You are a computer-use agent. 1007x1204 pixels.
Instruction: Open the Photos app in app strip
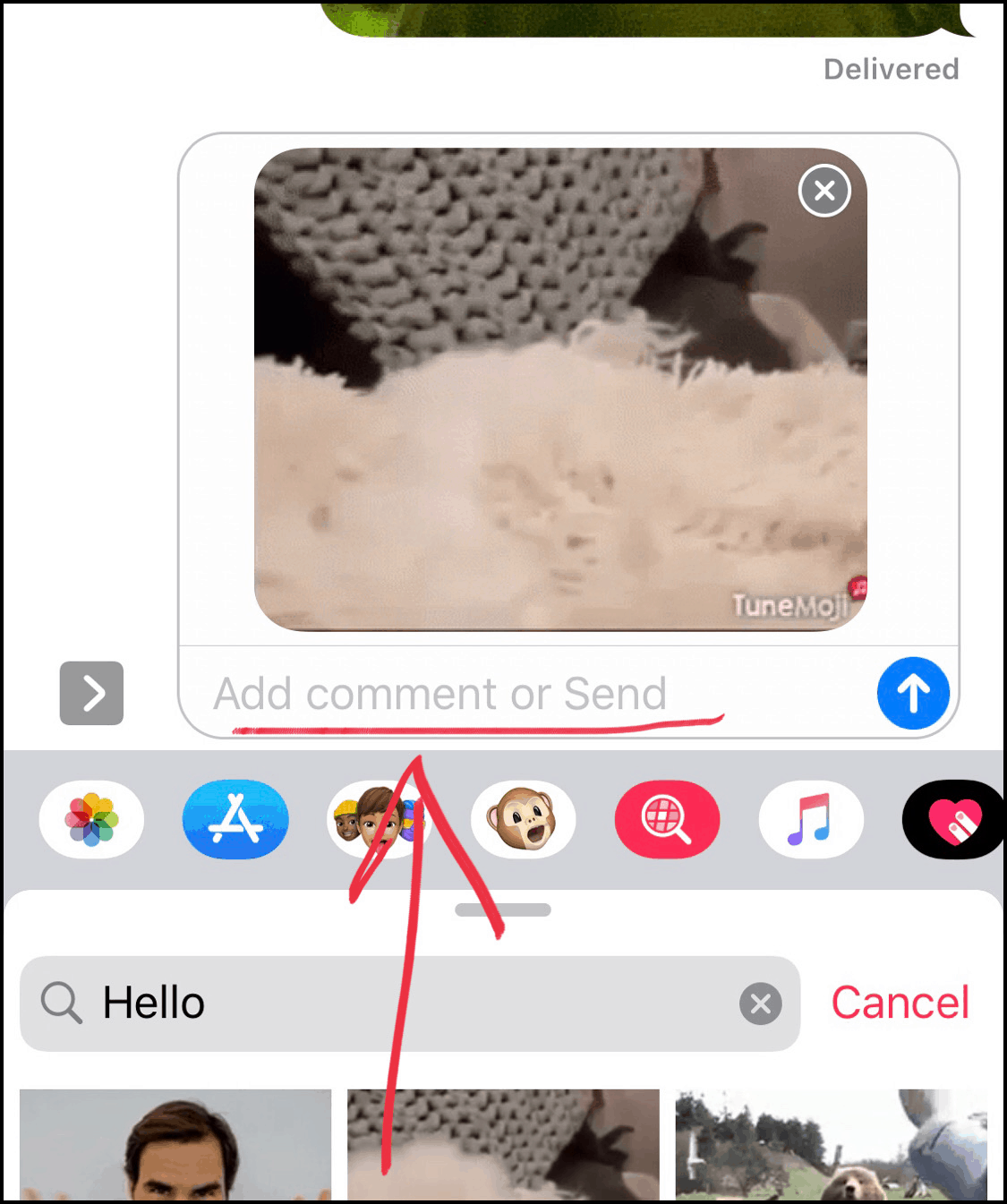pyautogui.click(x=91, y=819)
